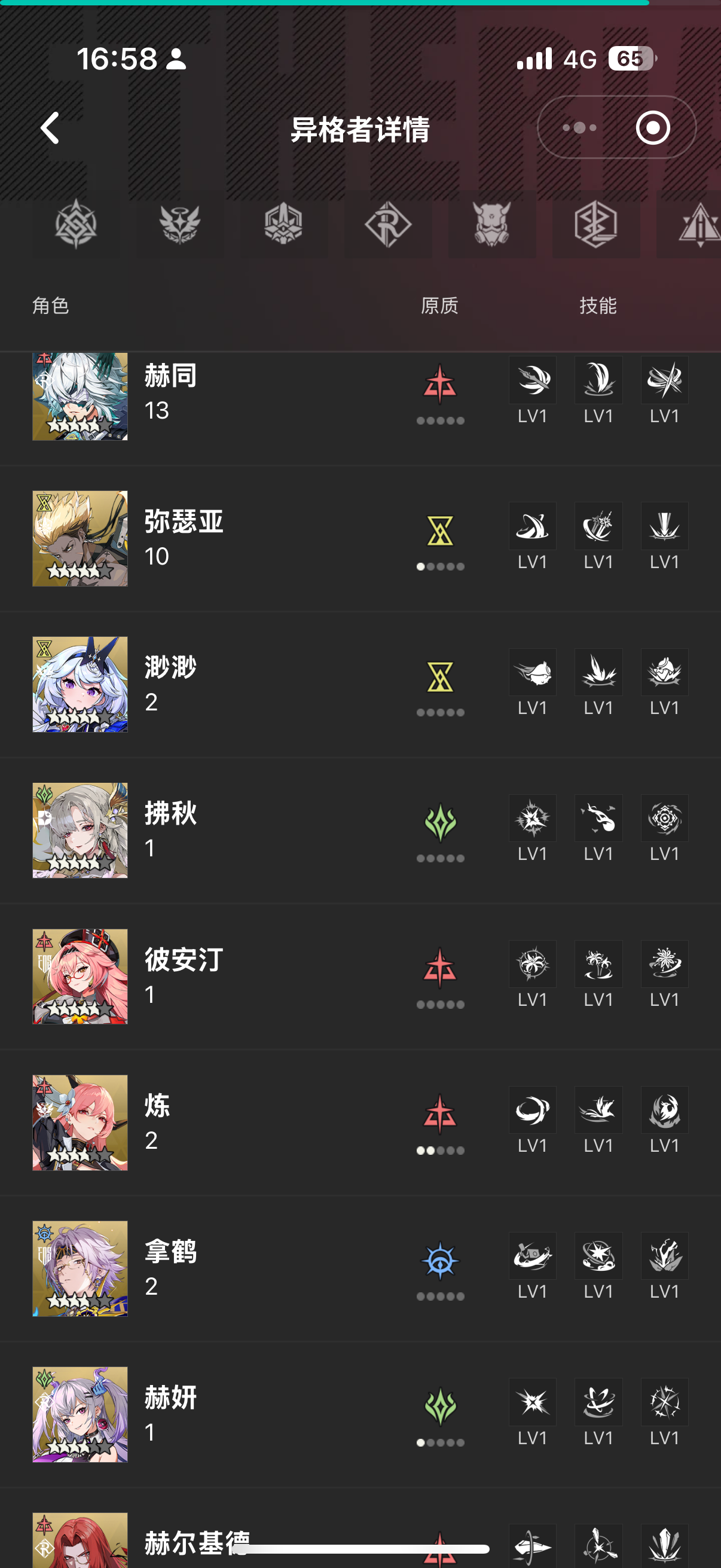Image resolution: width=721 pixels, height=1568 pixels.
Task: Select the R emblem faction filter
Action: click(387, 225)
